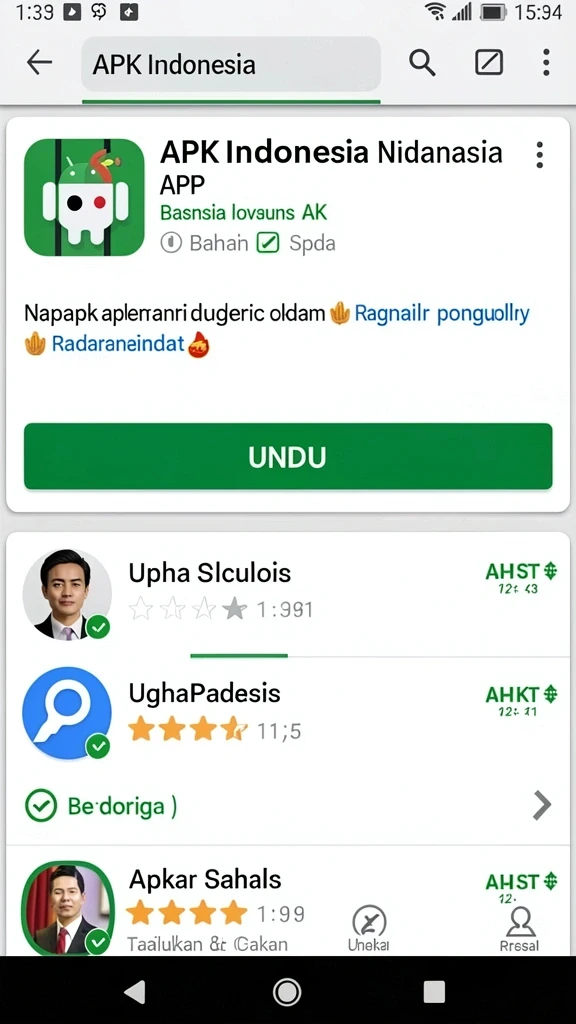Open the search magnifier icon
Screen dimensions: 576x1024
pyautogui.click(x=423, y=63)
